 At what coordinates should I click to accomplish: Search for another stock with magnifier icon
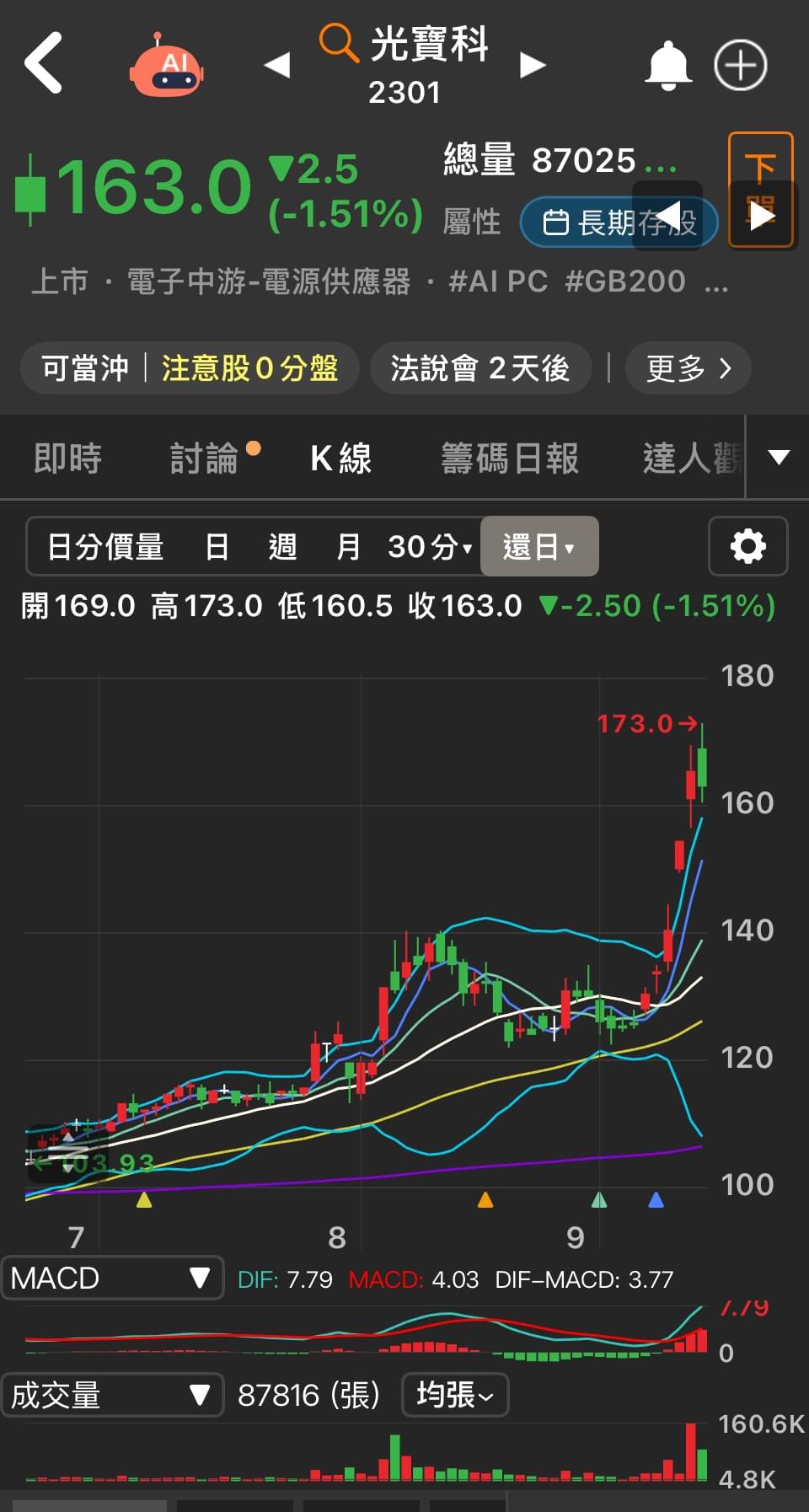click(338, 42)
